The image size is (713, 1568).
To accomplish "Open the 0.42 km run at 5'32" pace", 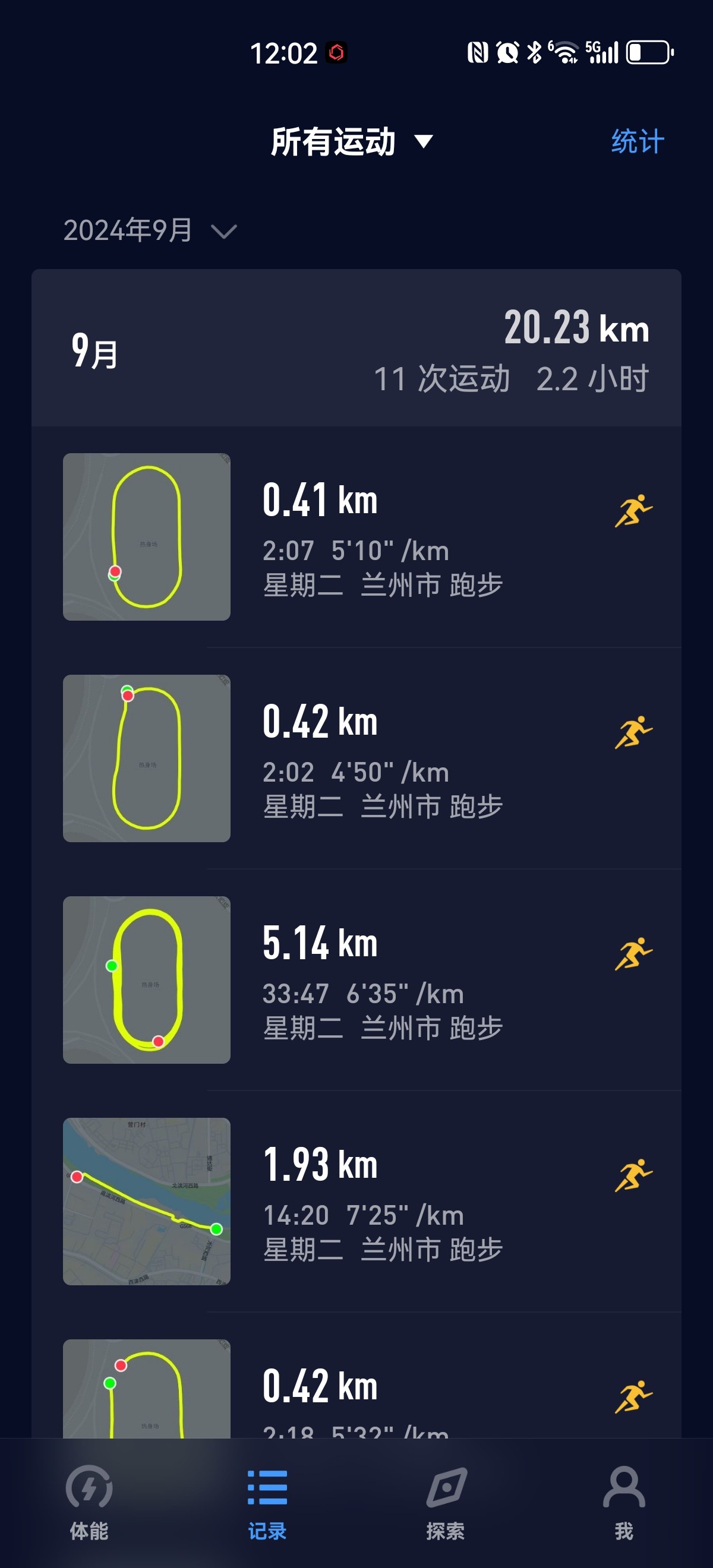I will (x=356, y=1376).
